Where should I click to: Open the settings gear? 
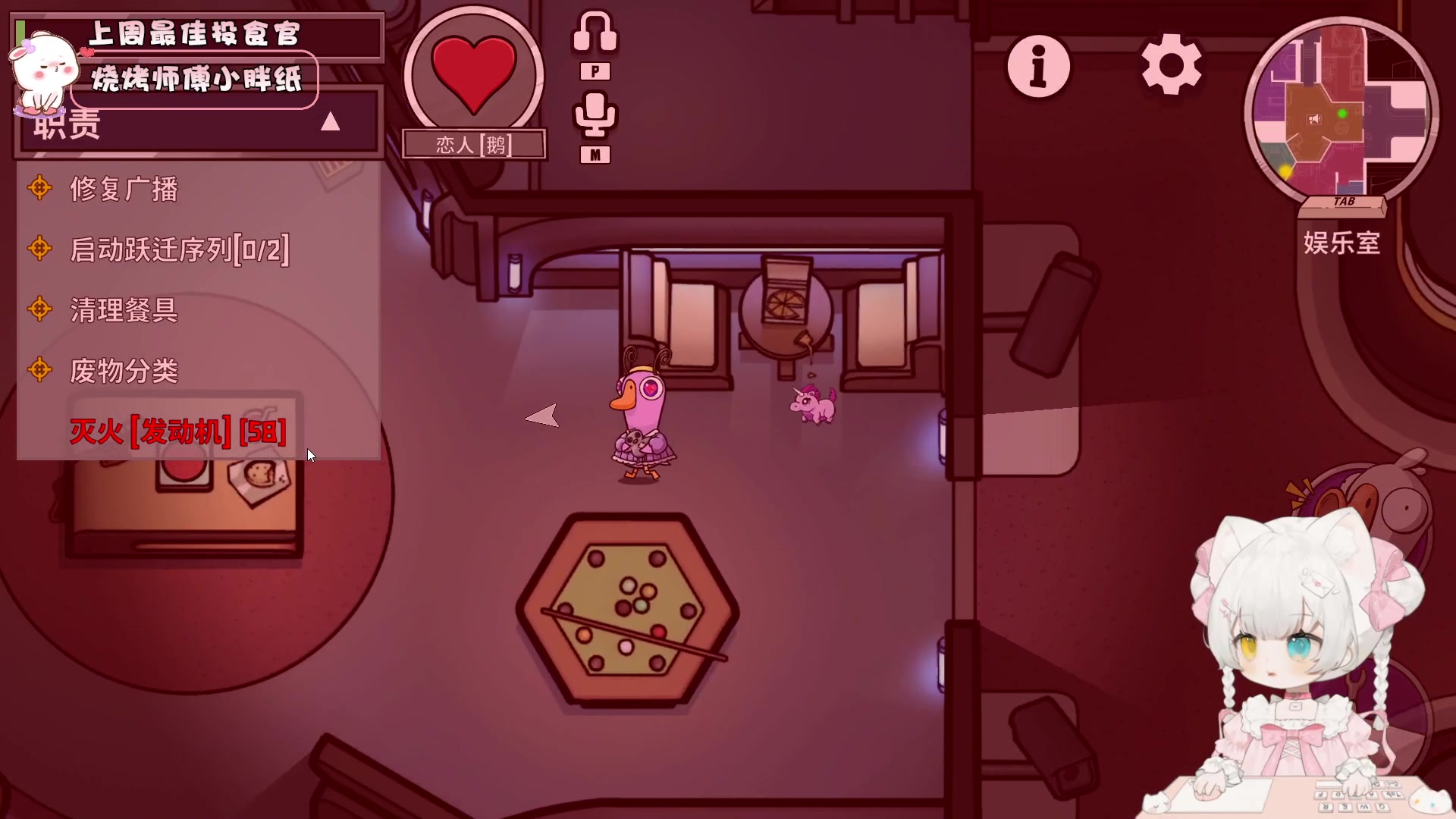click(1171, 64)
